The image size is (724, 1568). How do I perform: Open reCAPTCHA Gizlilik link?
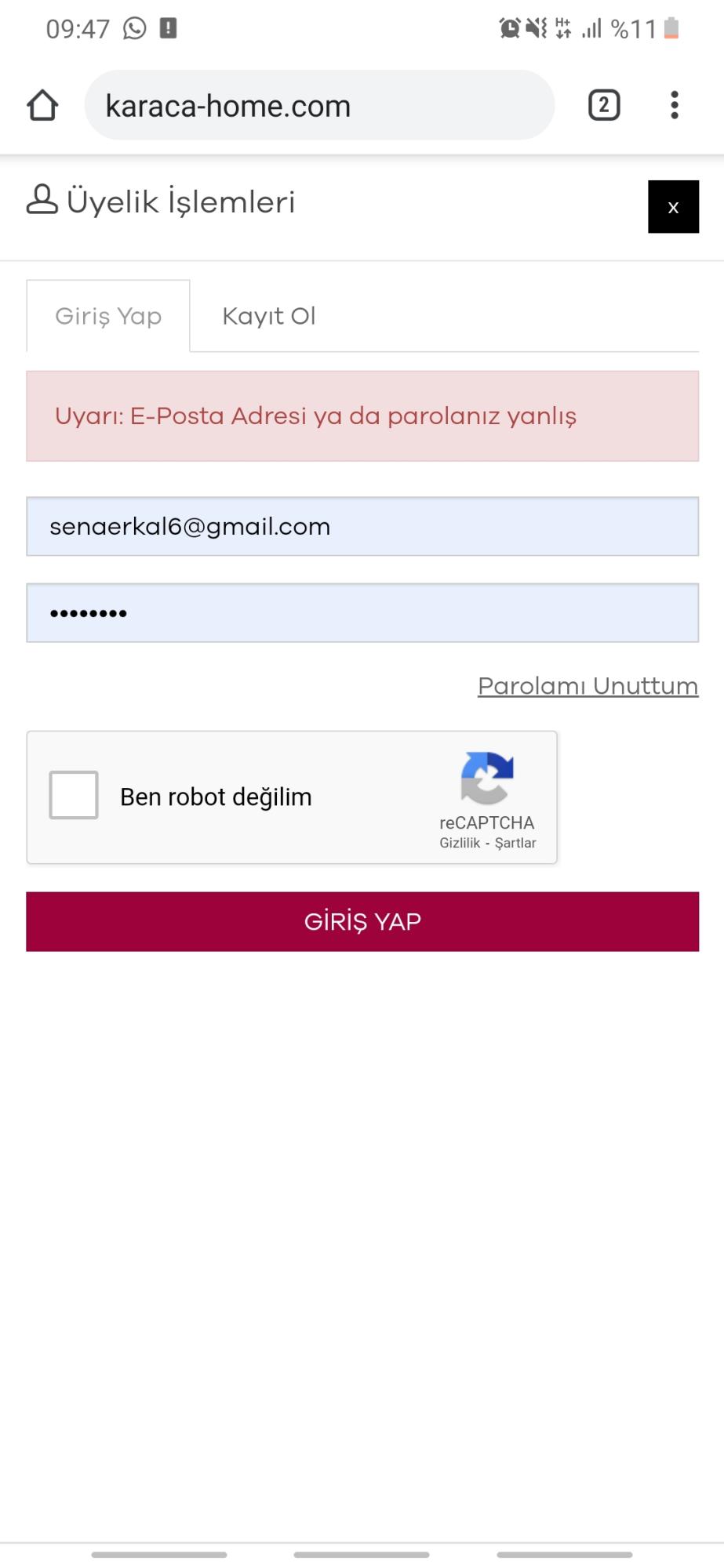point(460,843)
